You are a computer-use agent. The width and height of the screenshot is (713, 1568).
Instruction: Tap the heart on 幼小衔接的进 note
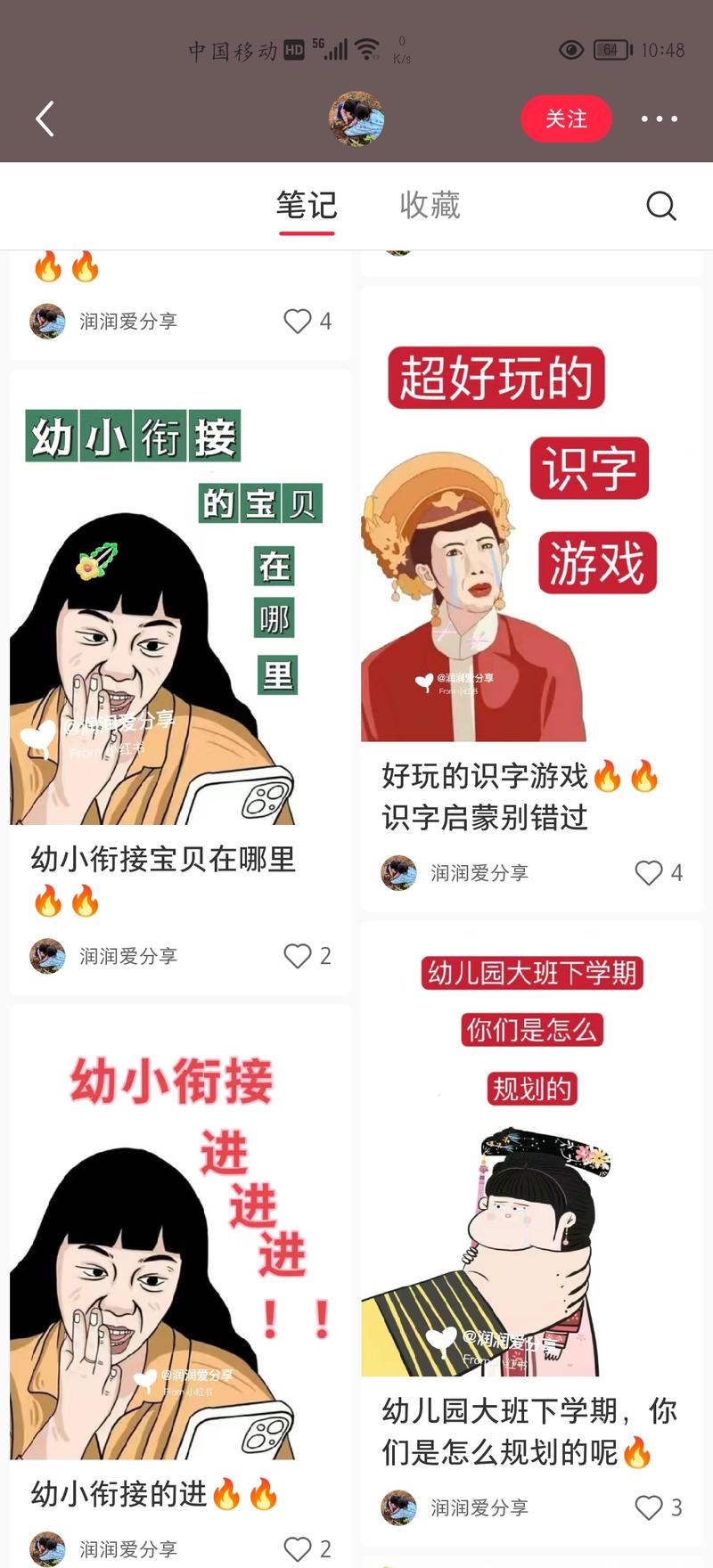click(296, 1548)
